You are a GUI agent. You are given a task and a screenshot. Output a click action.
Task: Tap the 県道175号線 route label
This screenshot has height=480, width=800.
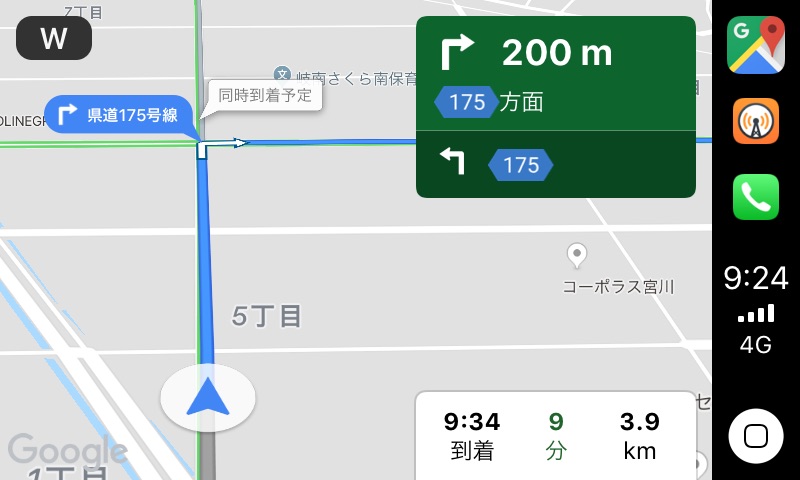coord(118,114)
